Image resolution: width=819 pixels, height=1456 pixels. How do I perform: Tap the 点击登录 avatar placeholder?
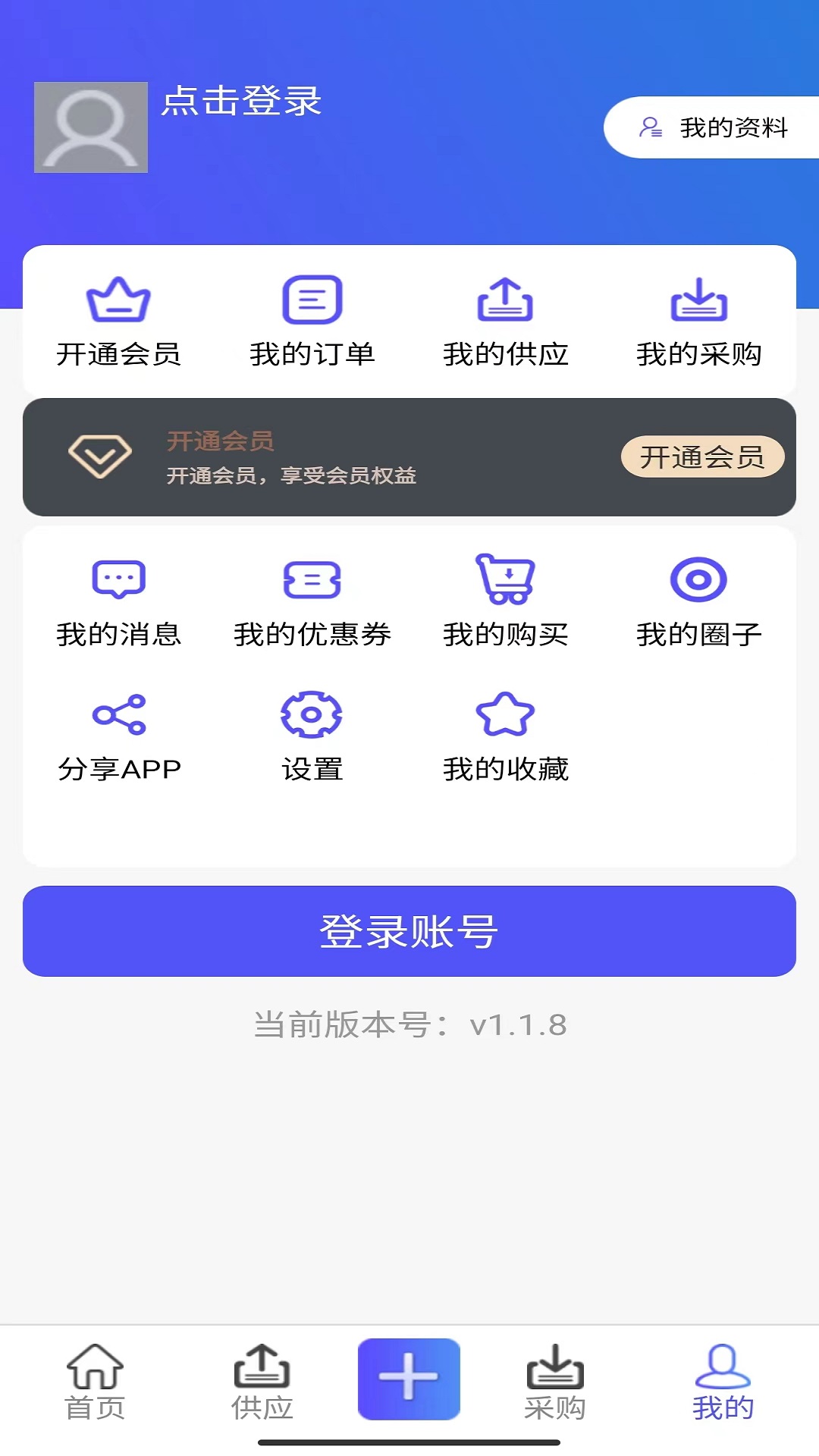click(x=90, y=127)
